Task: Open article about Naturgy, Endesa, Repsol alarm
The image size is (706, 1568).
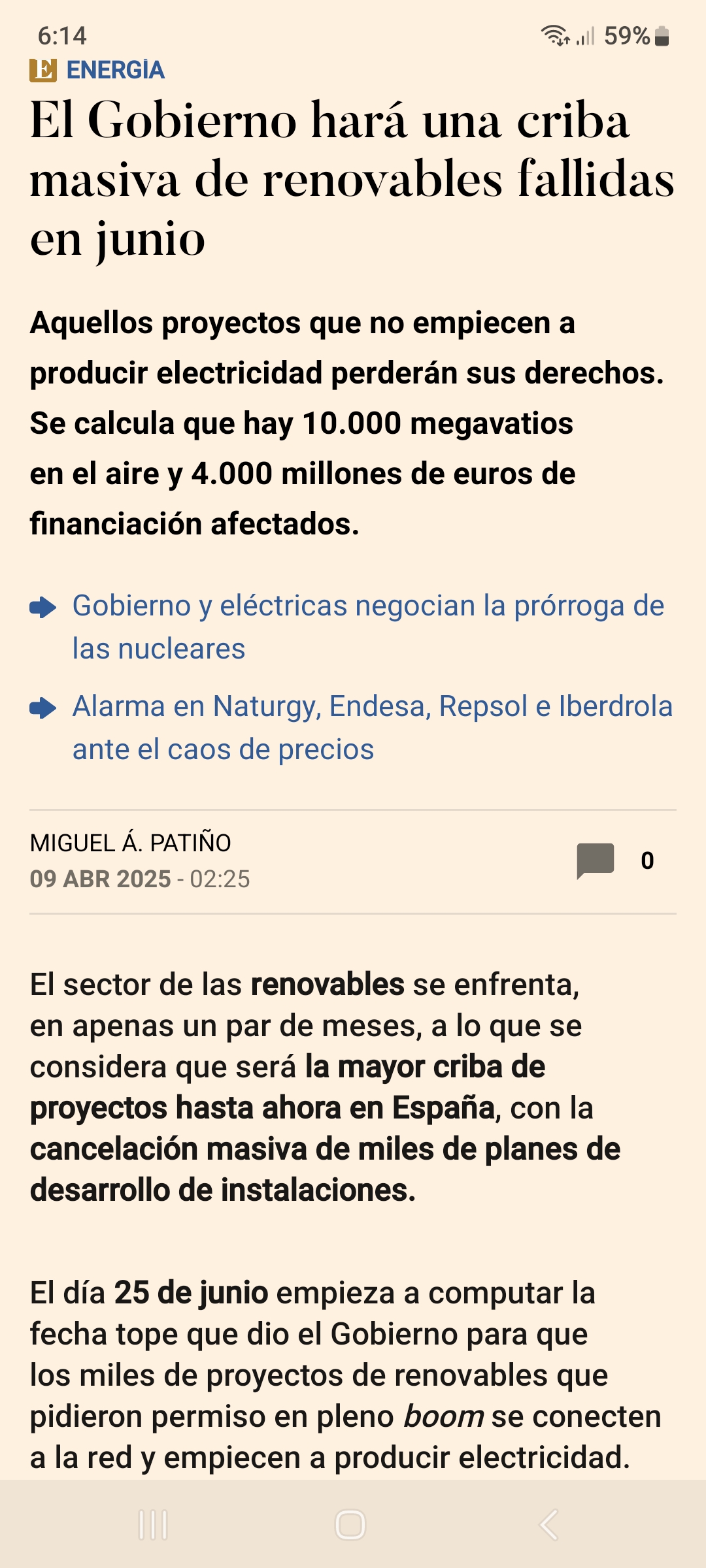Action: point(372,728)
